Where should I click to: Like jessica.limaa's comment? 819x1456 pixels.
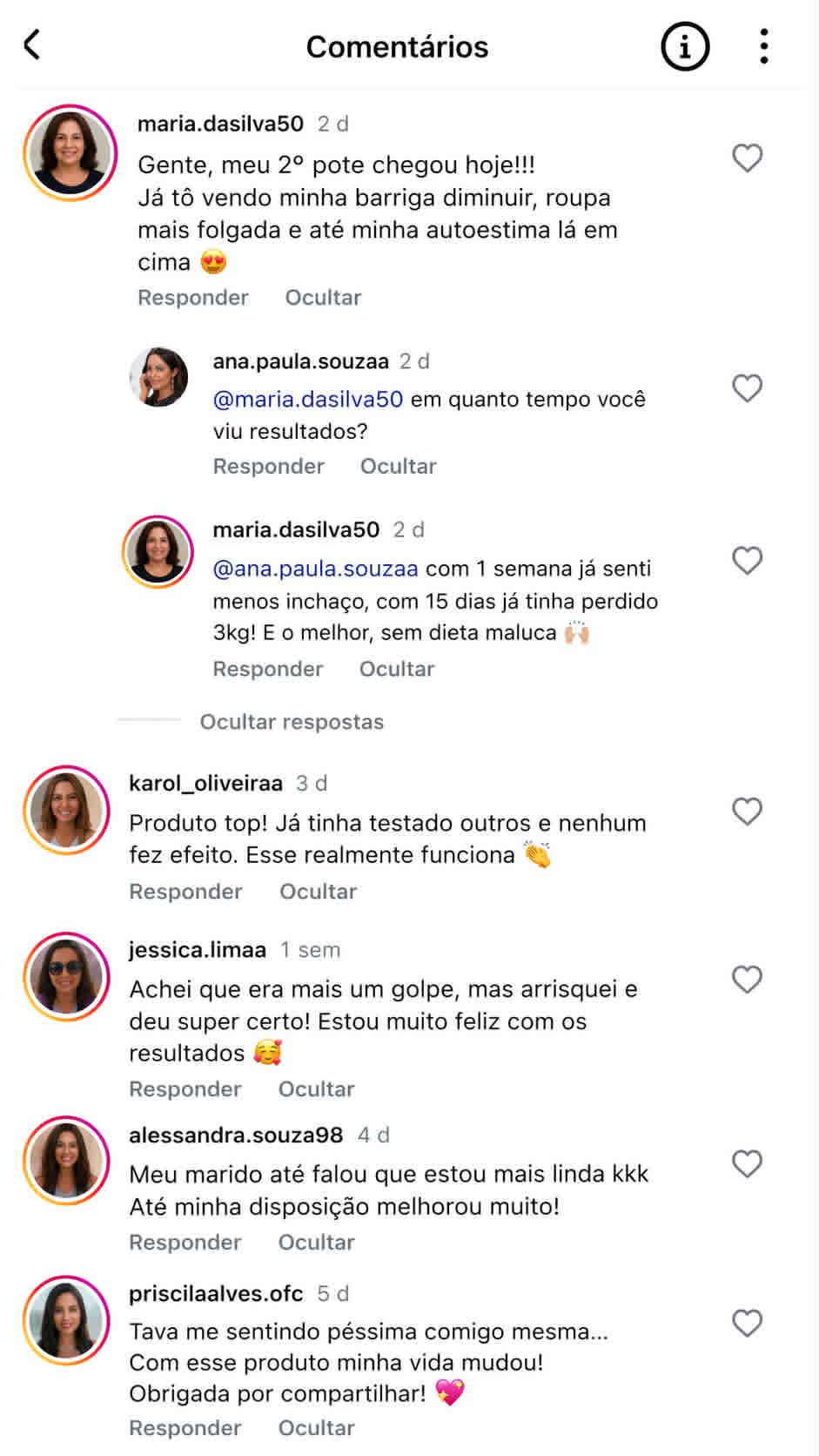tap(747, 980)
